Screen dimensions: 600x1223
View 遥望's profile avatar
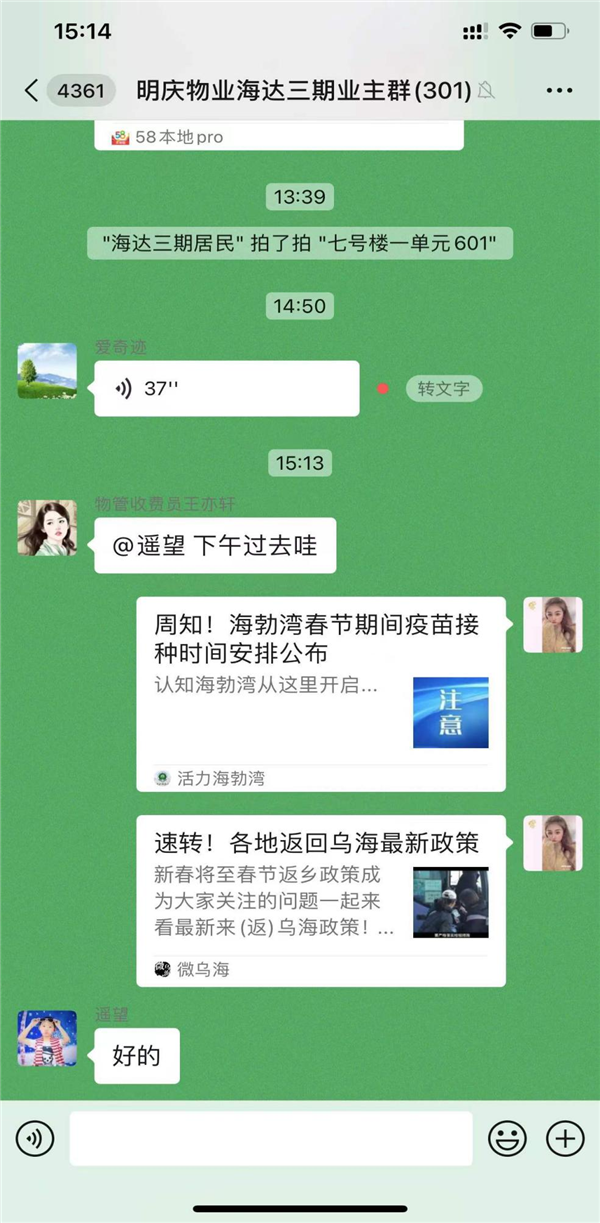click(47, 1038)
